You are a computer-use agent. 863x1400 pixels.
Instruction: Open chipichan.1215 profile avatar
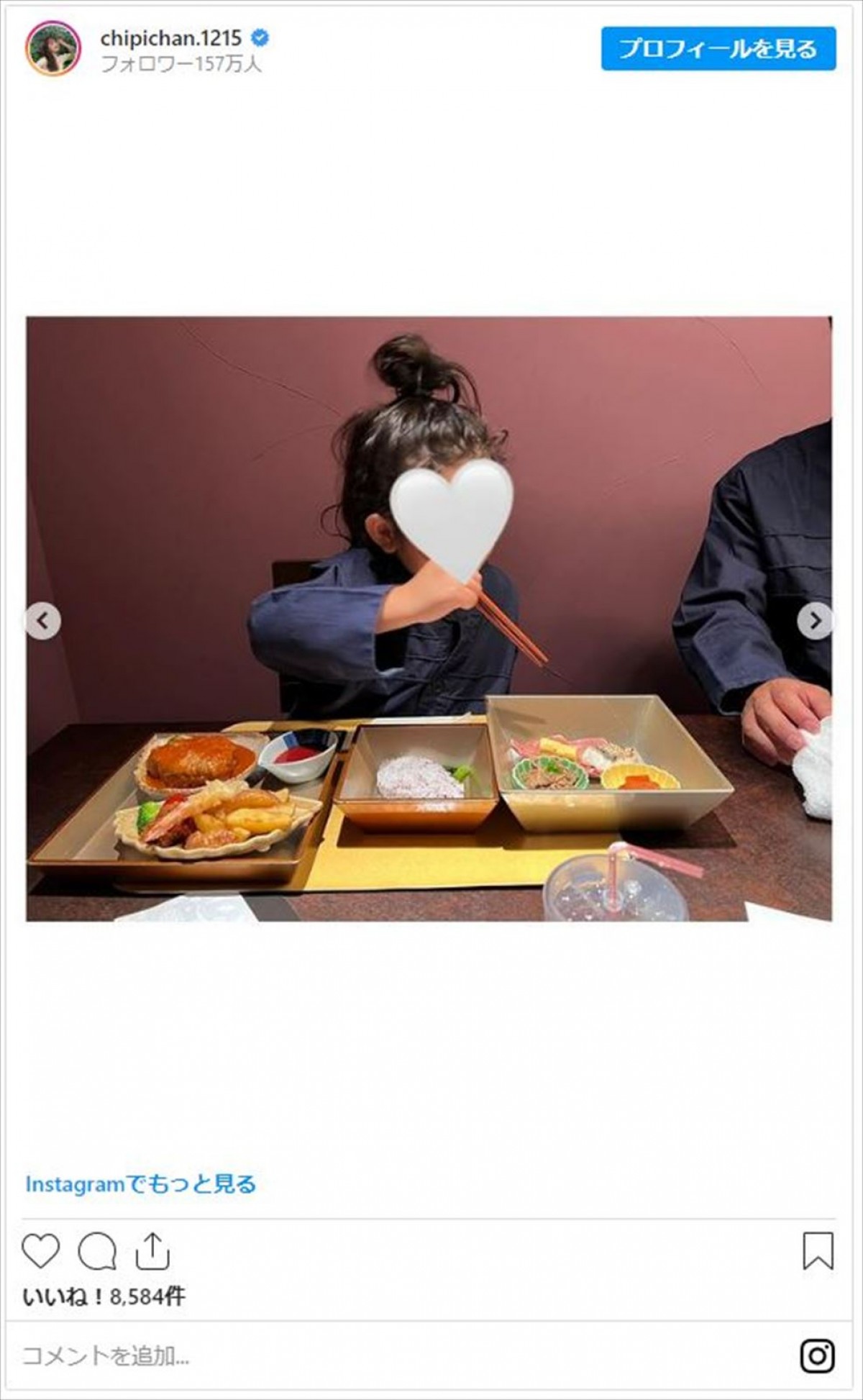click(x=53, y=48)
